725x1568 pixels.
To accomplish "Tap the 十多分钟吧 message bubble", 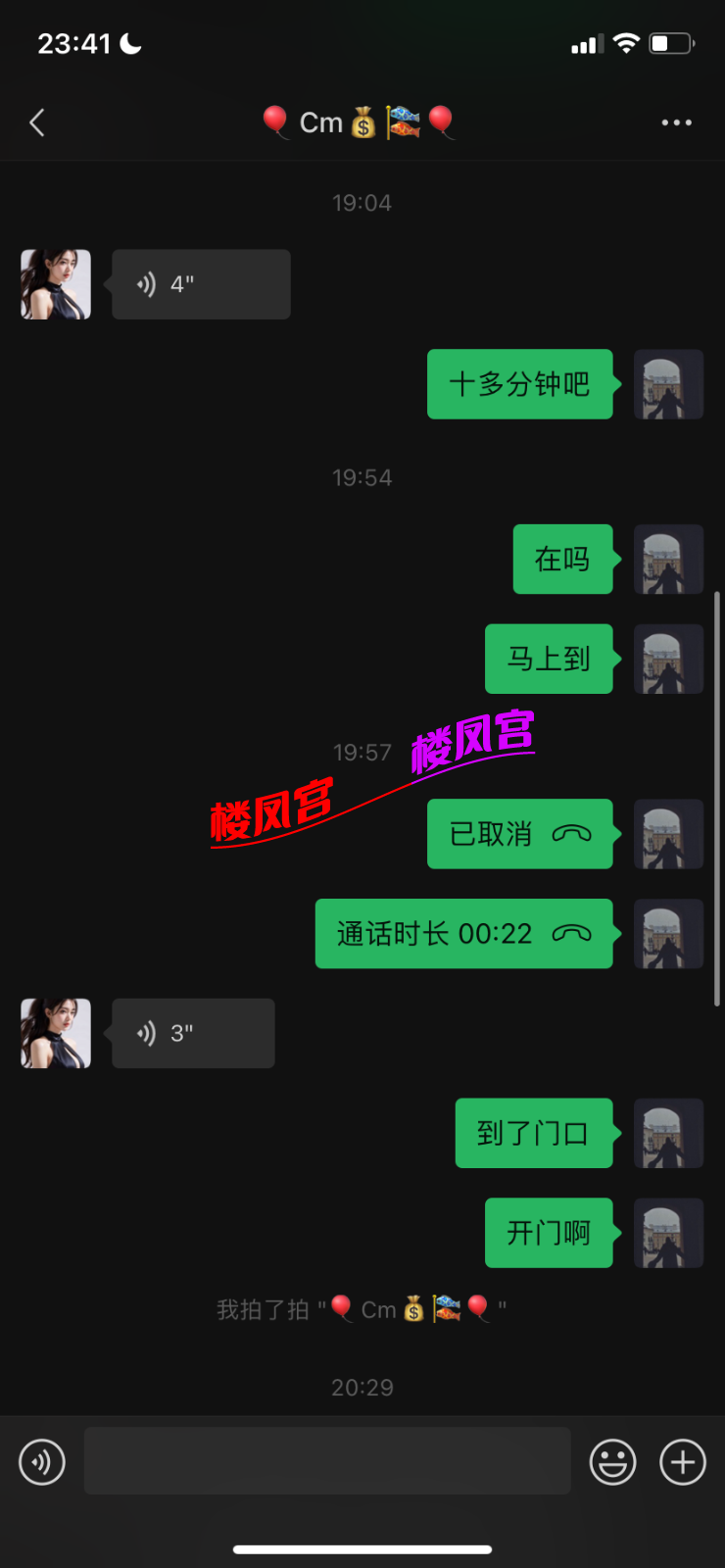I will click(x=519, y=384).
